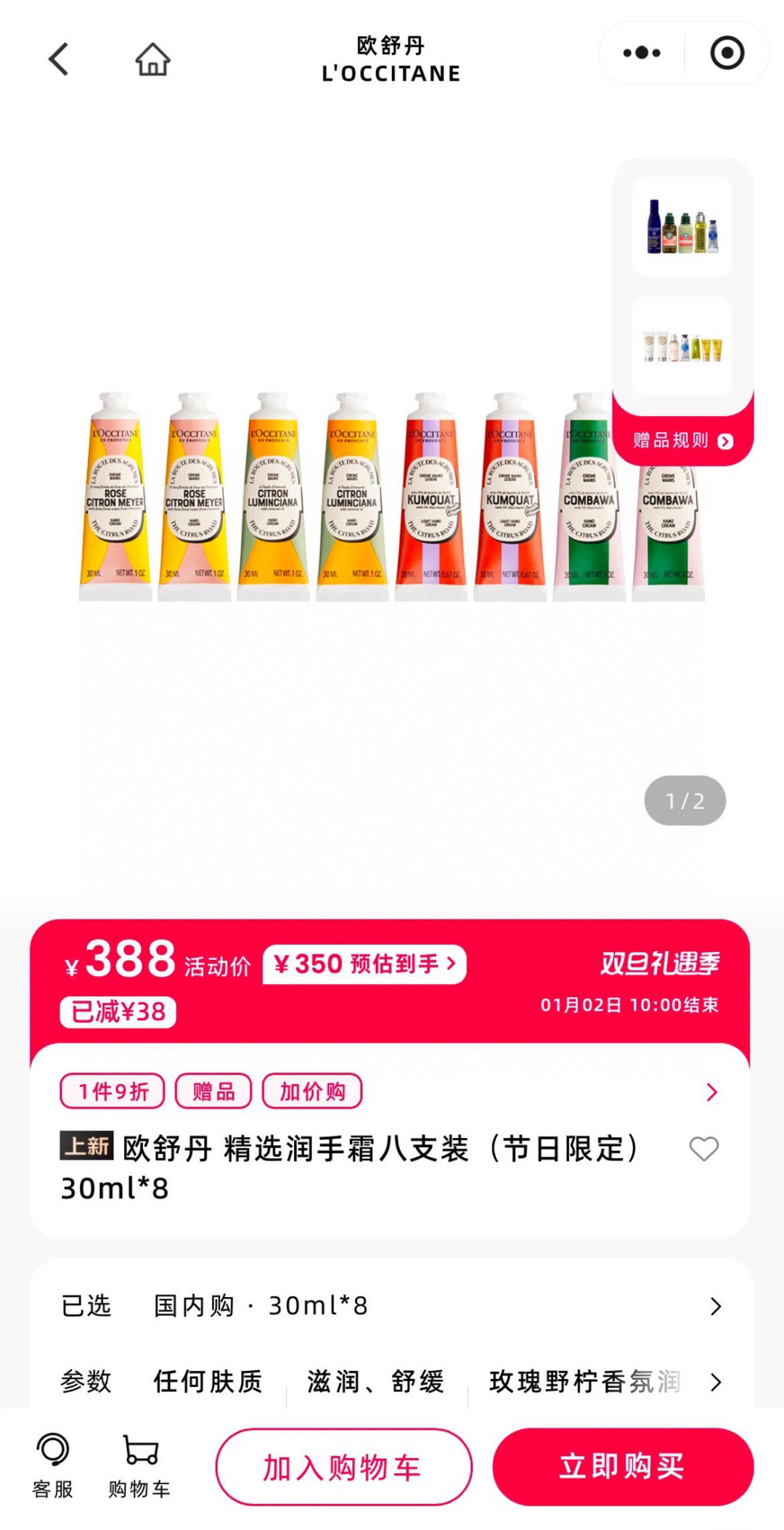Open the 已选 specification selector row
The width and height of the screenshot is (784, 1530).
[392, 1306]
